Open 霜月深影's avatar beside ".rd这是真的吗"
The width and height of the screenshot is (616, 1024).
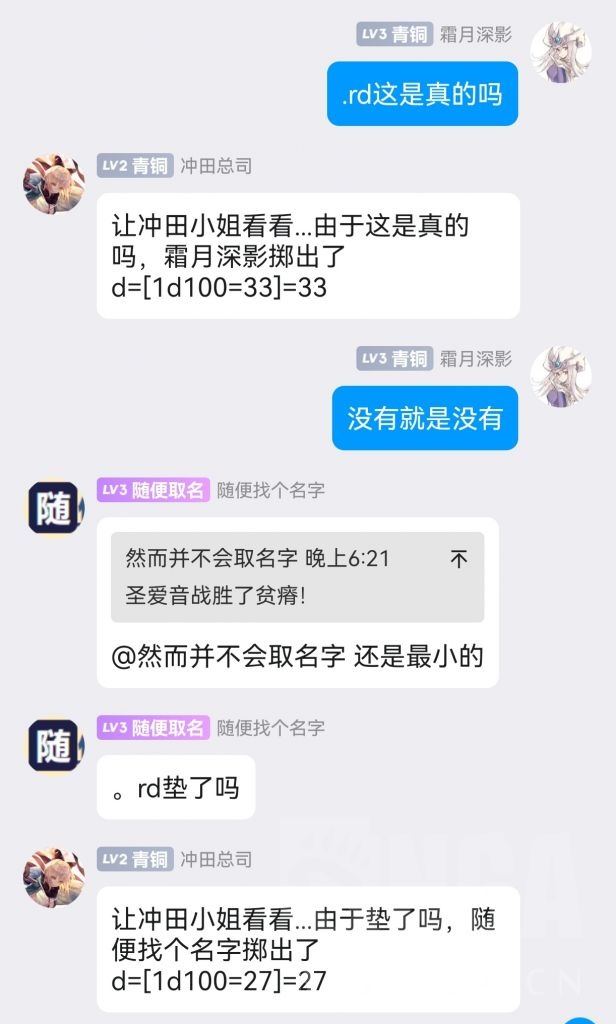point(560,53)
